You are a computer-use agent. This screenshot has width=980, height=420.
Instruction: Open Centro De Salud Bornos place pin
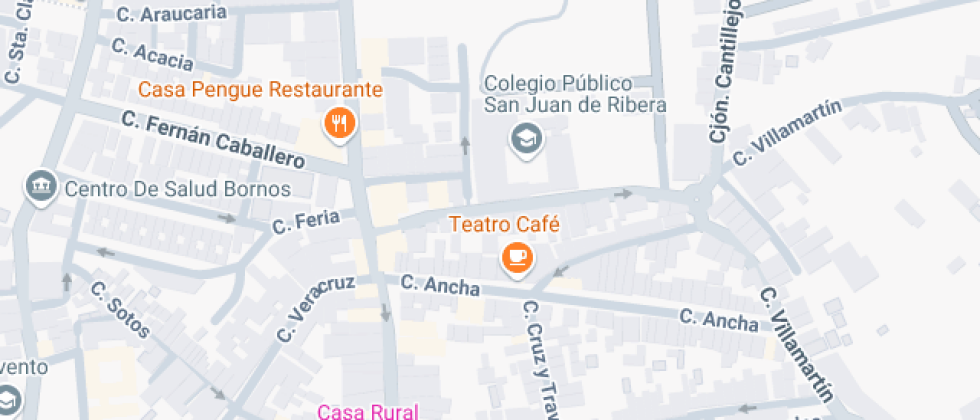[41, 187]
